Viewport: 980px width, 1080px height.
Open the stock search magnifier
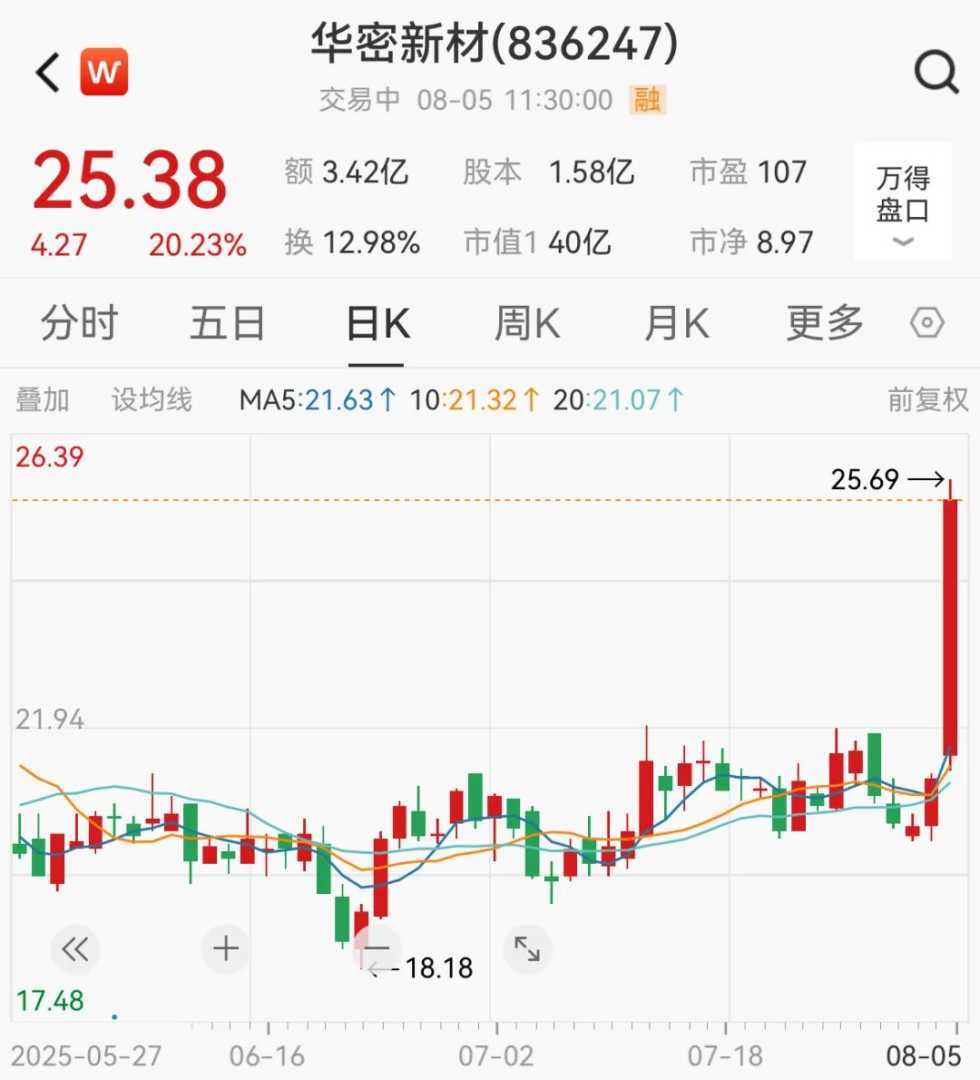pos(936,73)
